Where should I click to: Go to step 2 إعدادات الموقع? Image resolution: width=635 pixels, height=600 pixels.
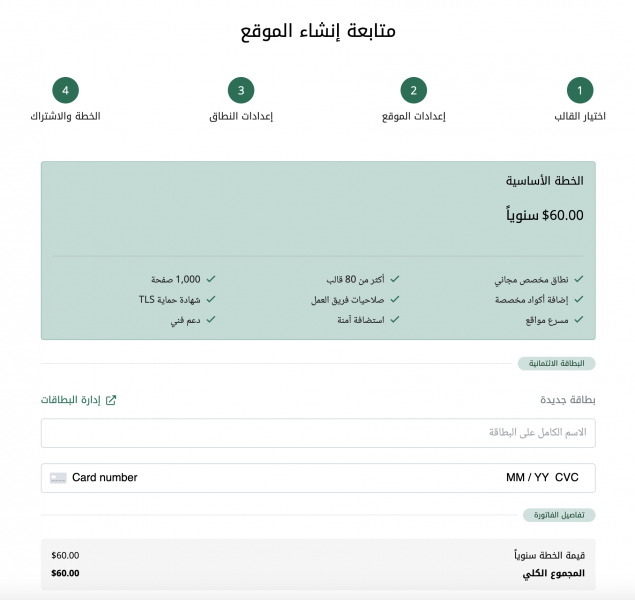coord(413,92)
